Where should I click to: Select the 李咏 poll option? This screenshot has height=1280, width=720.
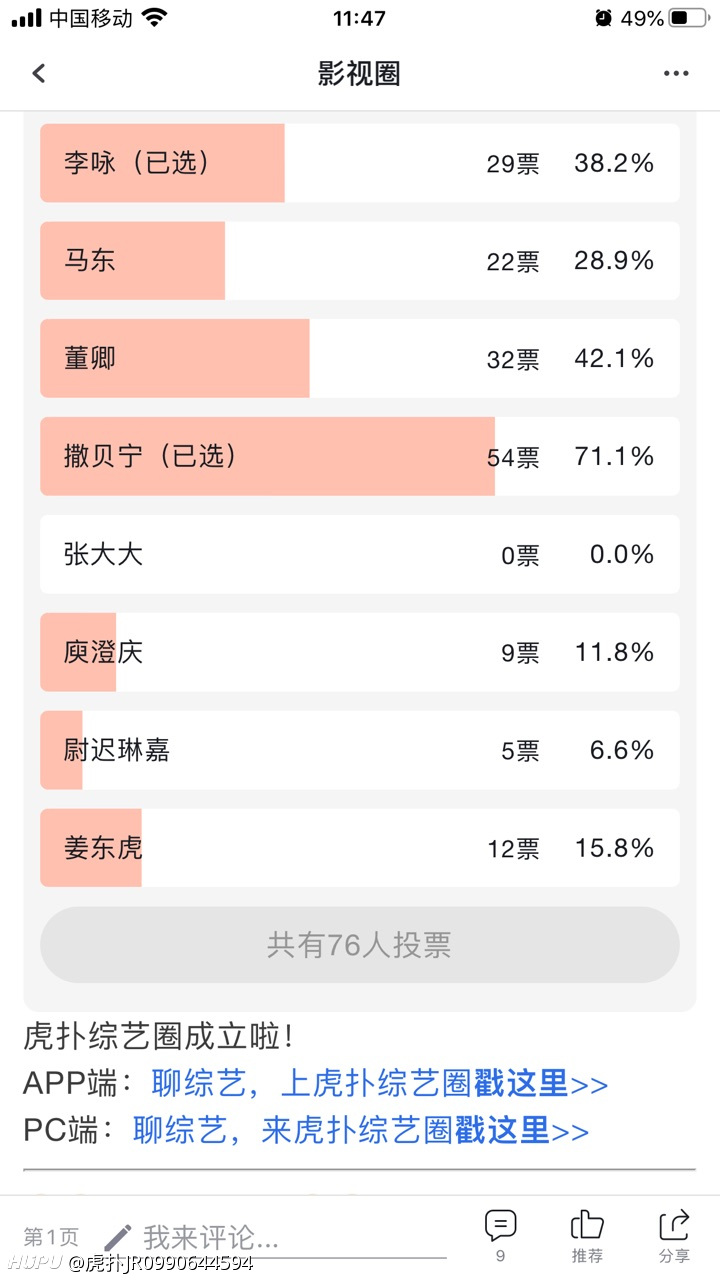point(360,163)
